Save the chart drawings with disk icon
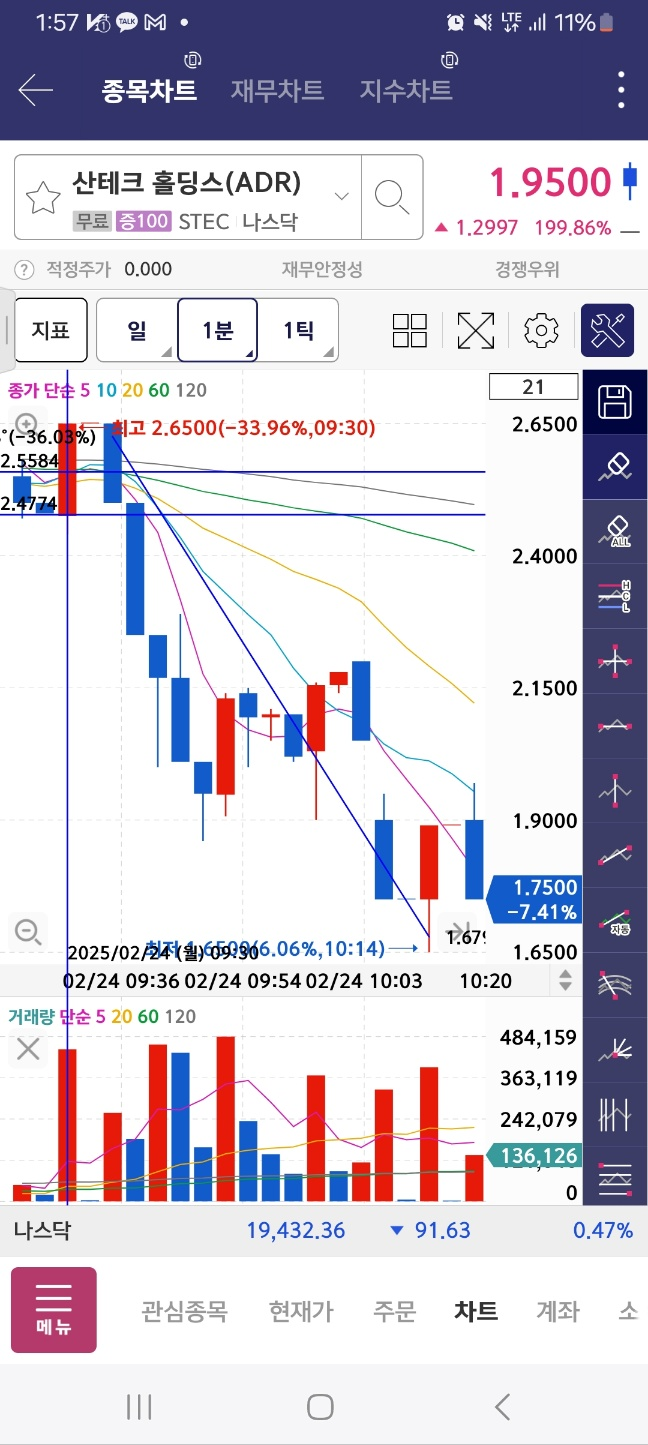648x1445 pixels. (615, 403)
